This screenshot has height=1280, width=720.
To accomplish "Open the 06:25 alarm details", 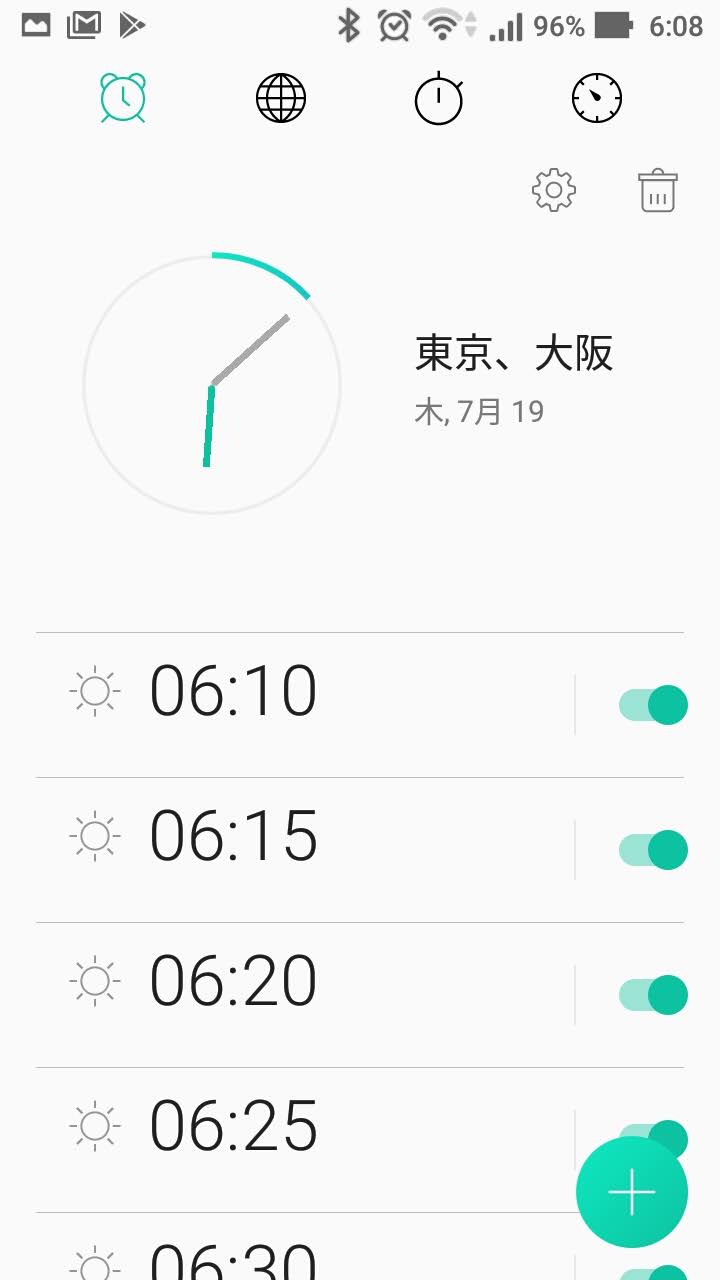I will (x=305, y=1140).
